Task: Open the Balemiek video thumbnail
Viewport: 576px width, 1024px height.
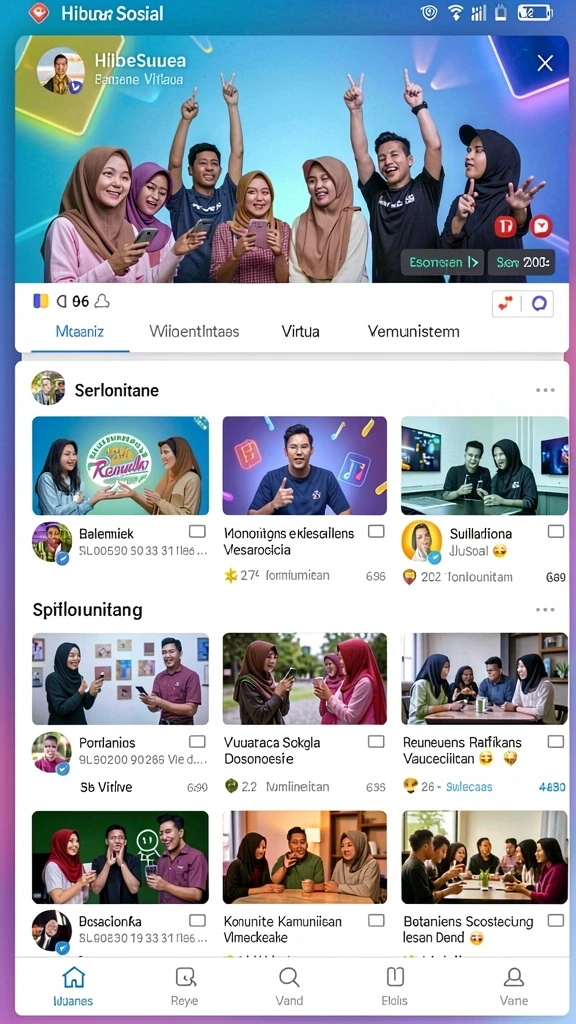Action: [120, 466]
